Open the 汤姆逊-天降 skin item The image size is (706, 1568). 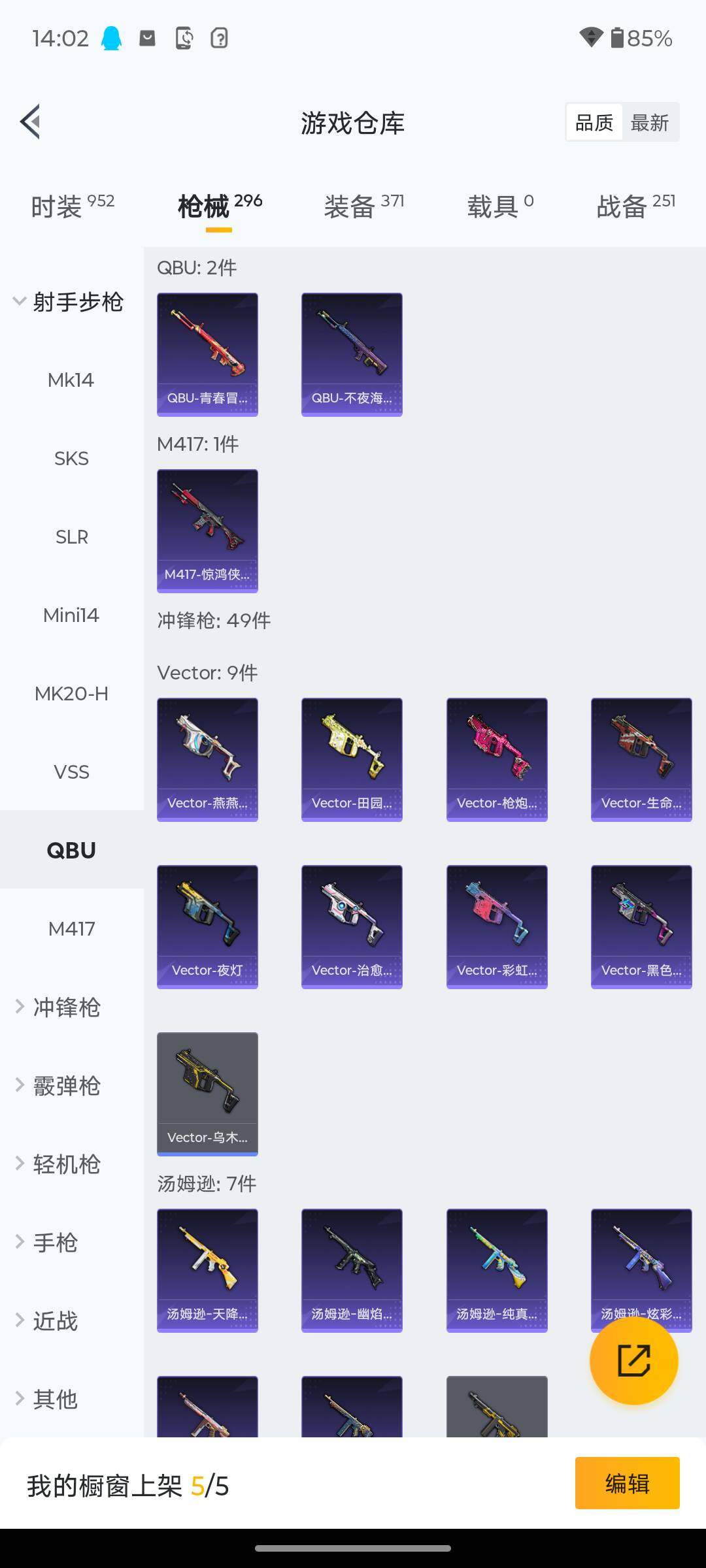tap(207, 1270)
